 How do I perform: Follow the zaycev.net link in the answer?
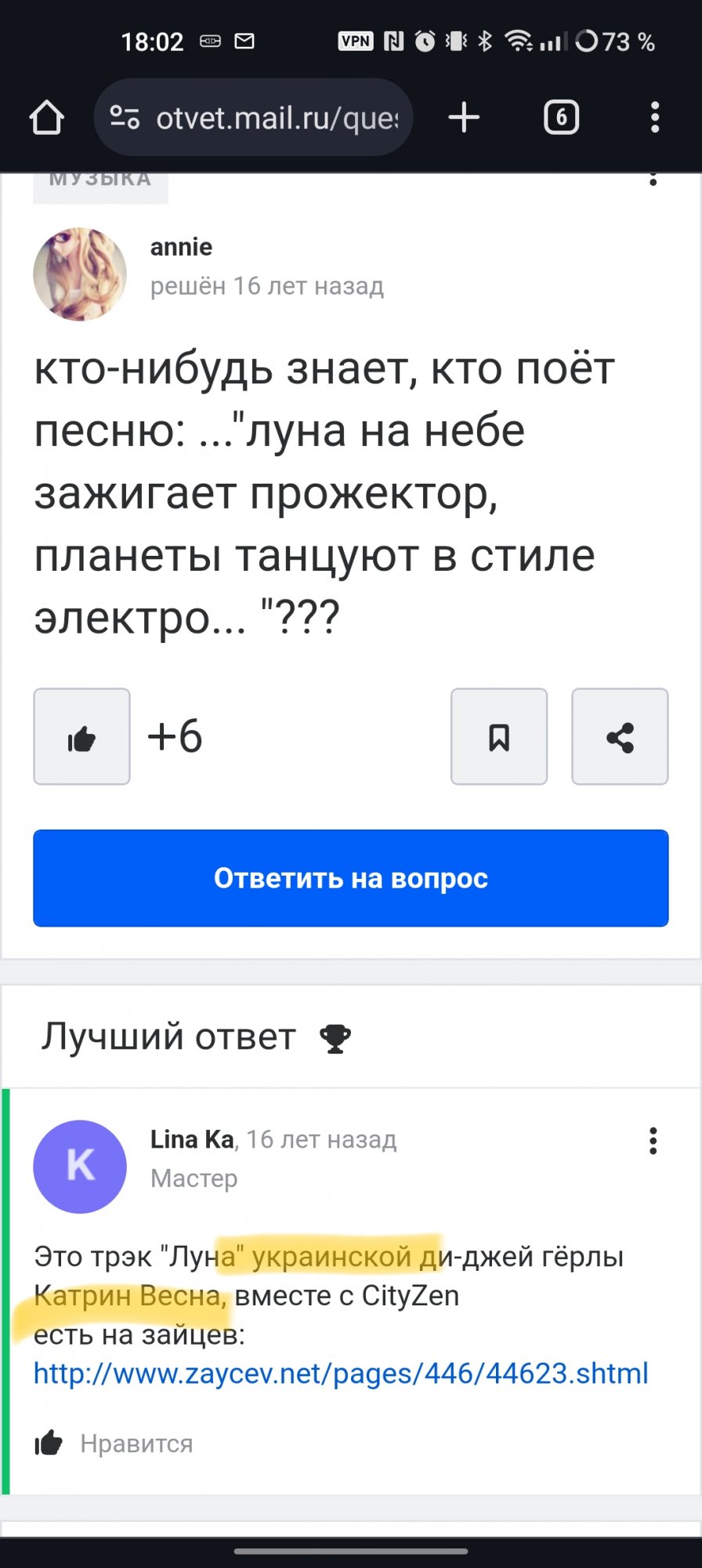click(339, 1373)
